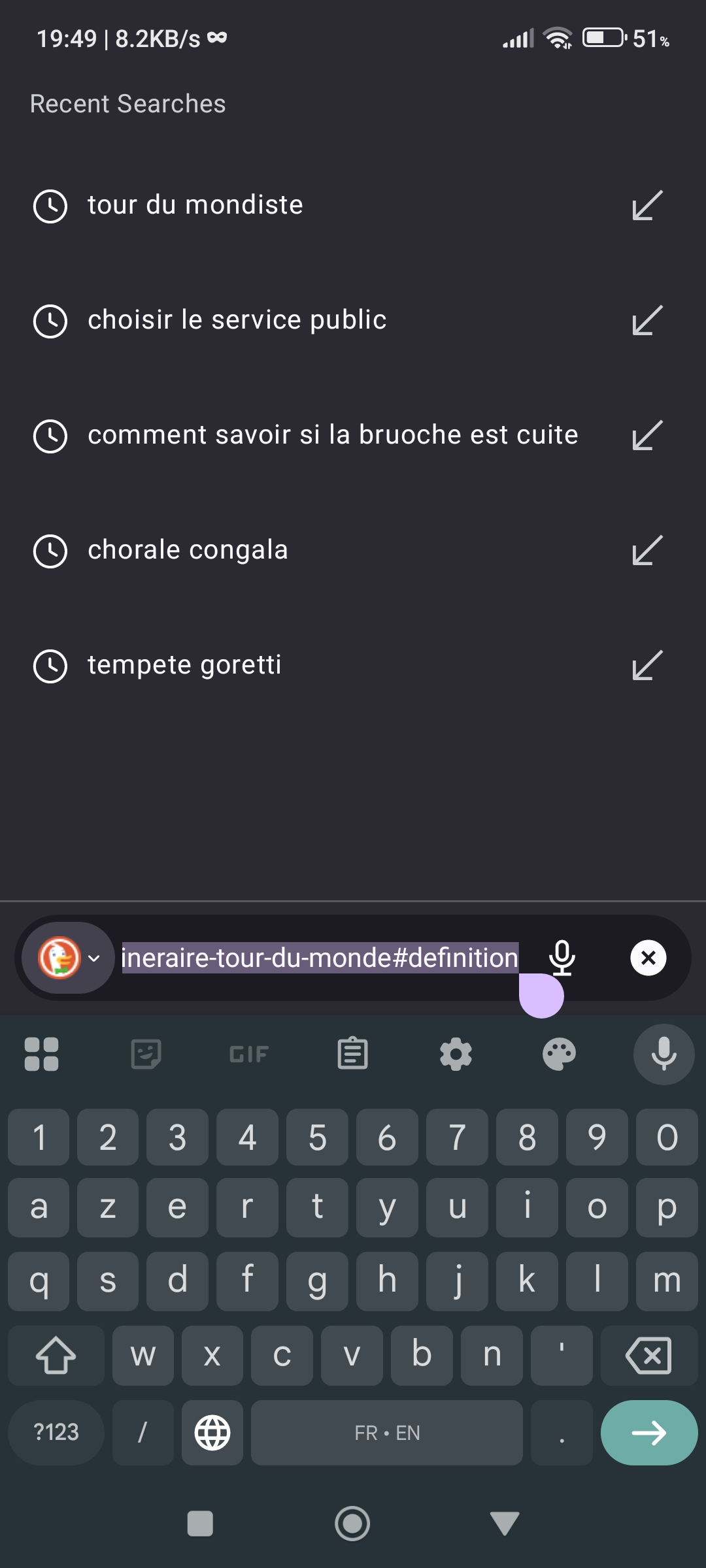The image size is (706, 1568).
Task: Open recent search 'tempete goretti'
Action: [x=184, y=666]
